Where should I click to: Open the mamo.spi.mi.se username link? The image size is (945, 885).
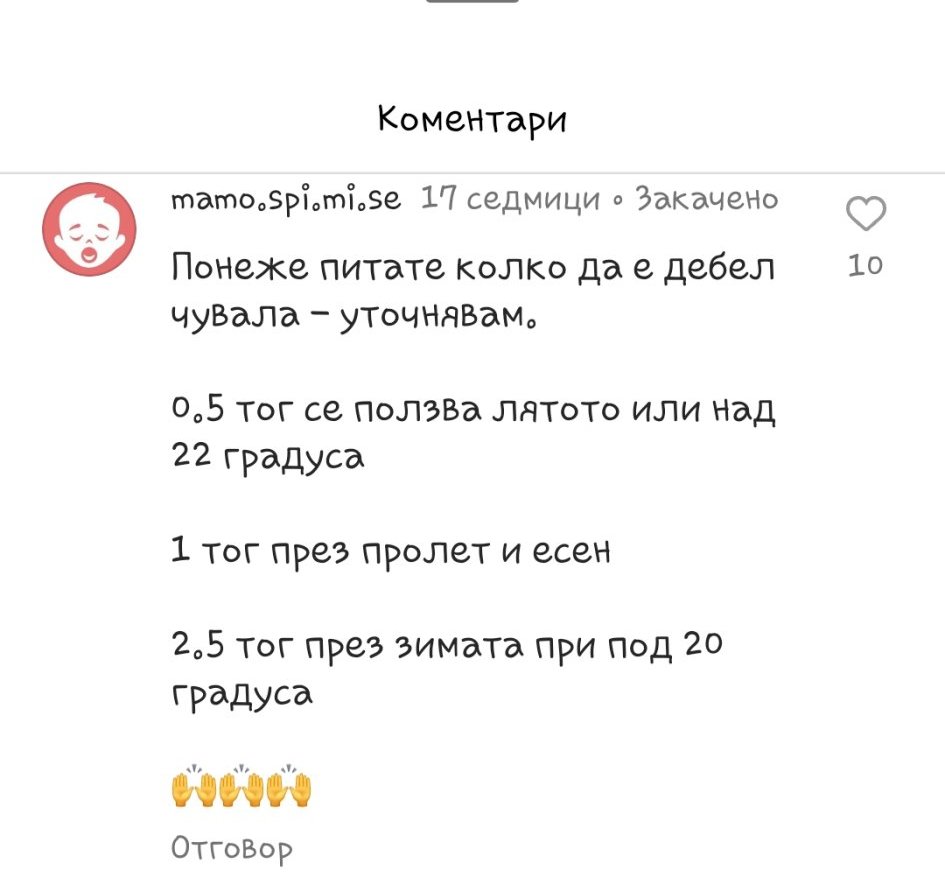click(287, 200)
